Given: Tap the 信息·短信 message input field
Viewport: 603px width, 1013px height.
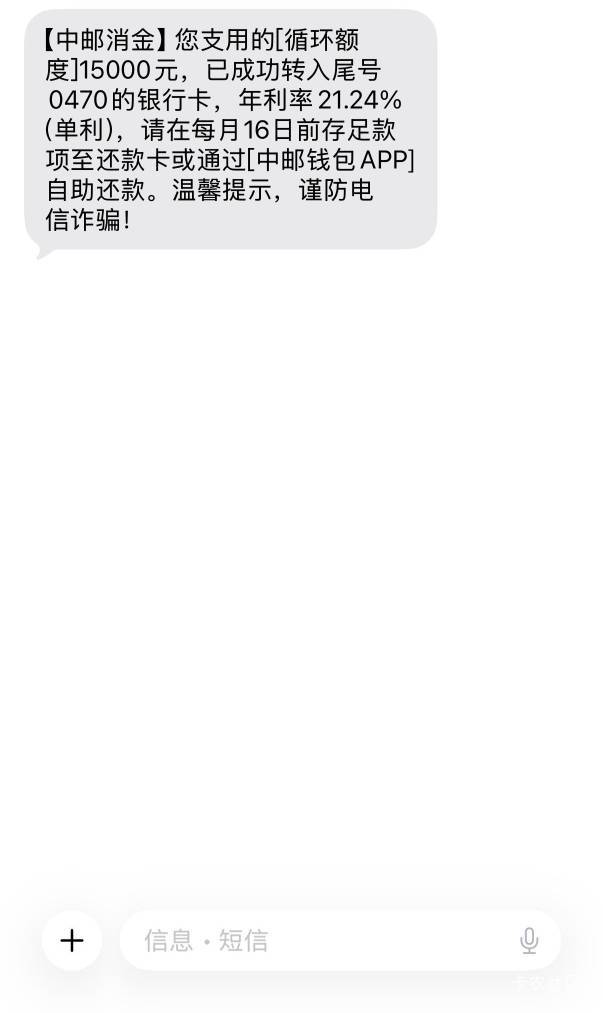Looking at the screenshot, I should pos(340,940).
